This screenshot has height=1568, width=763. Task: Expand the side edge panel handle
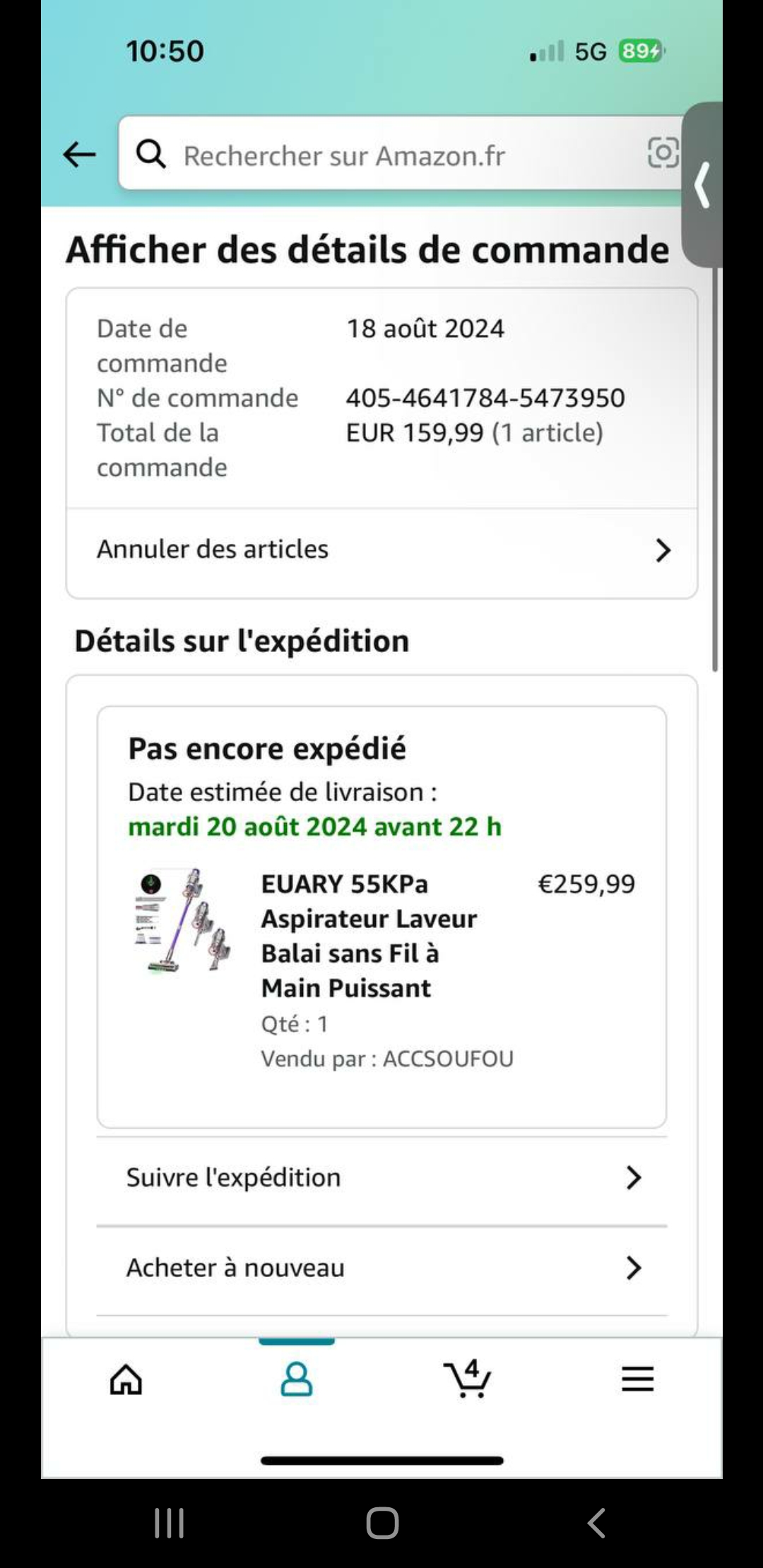tap(702, 185)
